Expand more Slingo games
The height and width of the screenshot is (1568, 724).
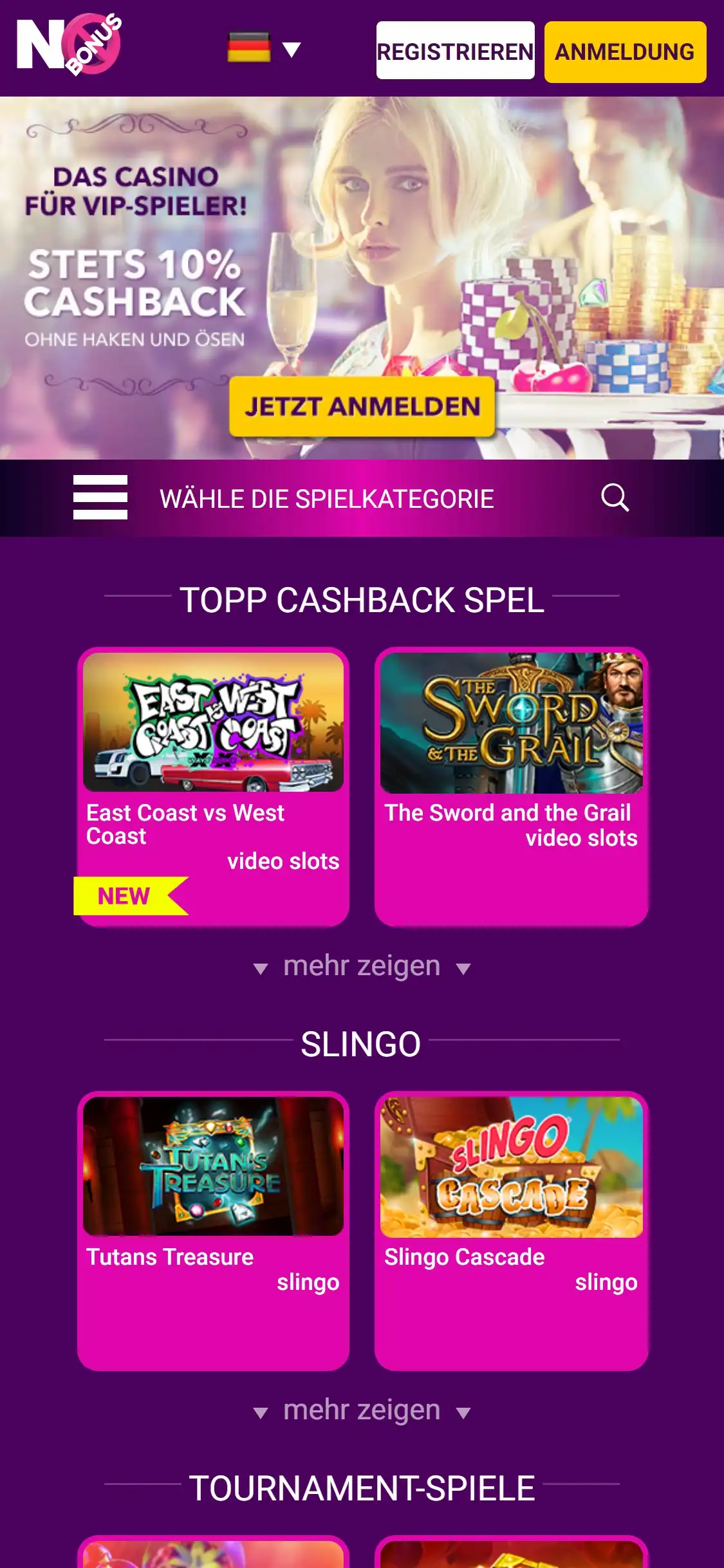(x=362, y=1410)
